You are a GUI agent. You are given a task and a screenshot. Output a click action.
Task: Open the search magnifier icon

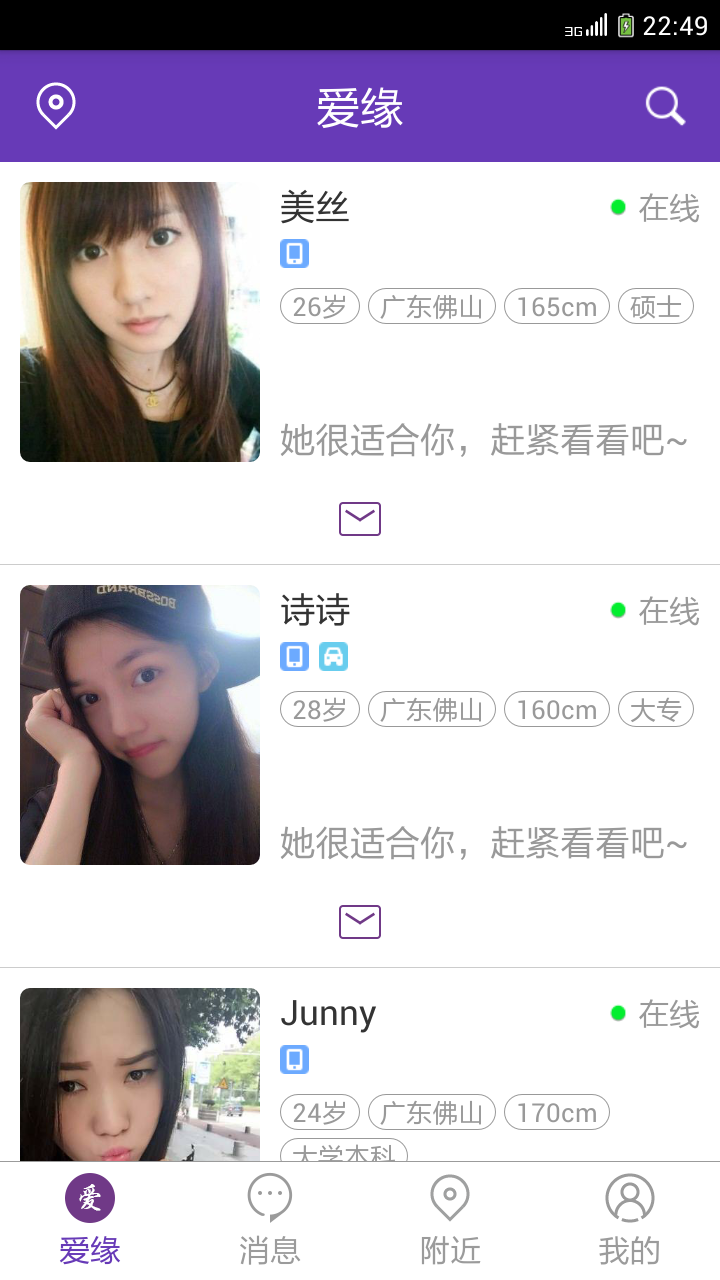[665, 106]
